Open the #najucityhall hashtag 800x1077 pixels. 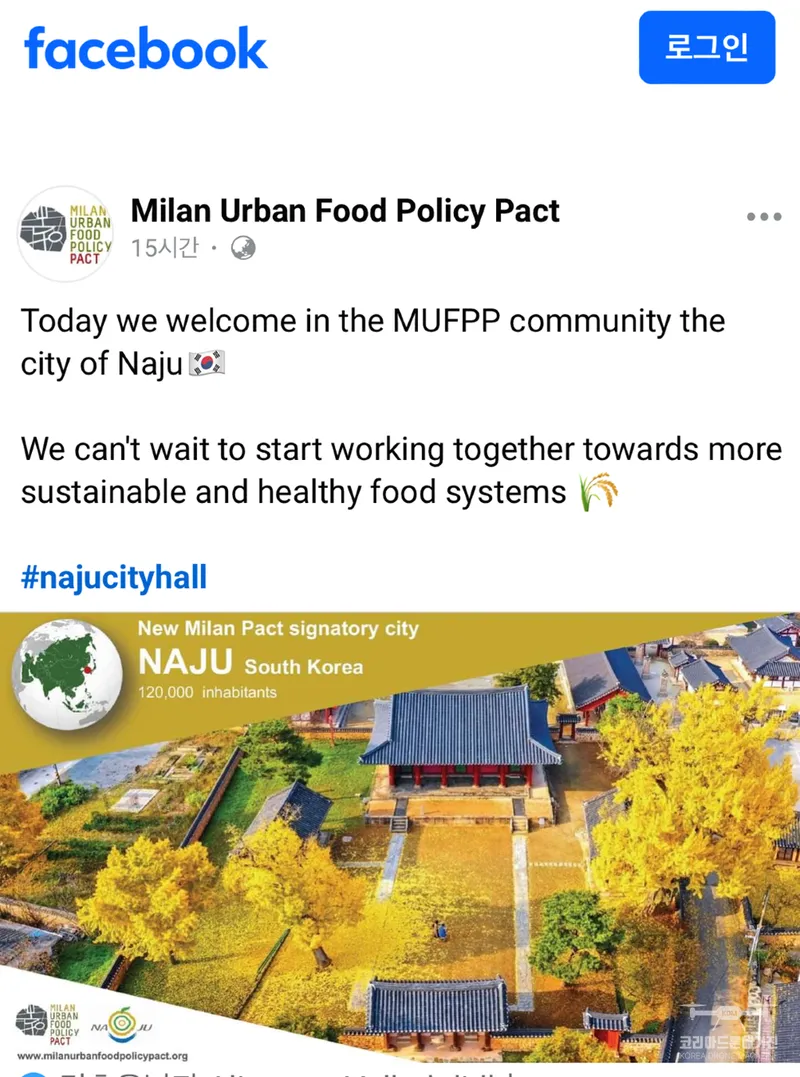click(x=114, y=576)
